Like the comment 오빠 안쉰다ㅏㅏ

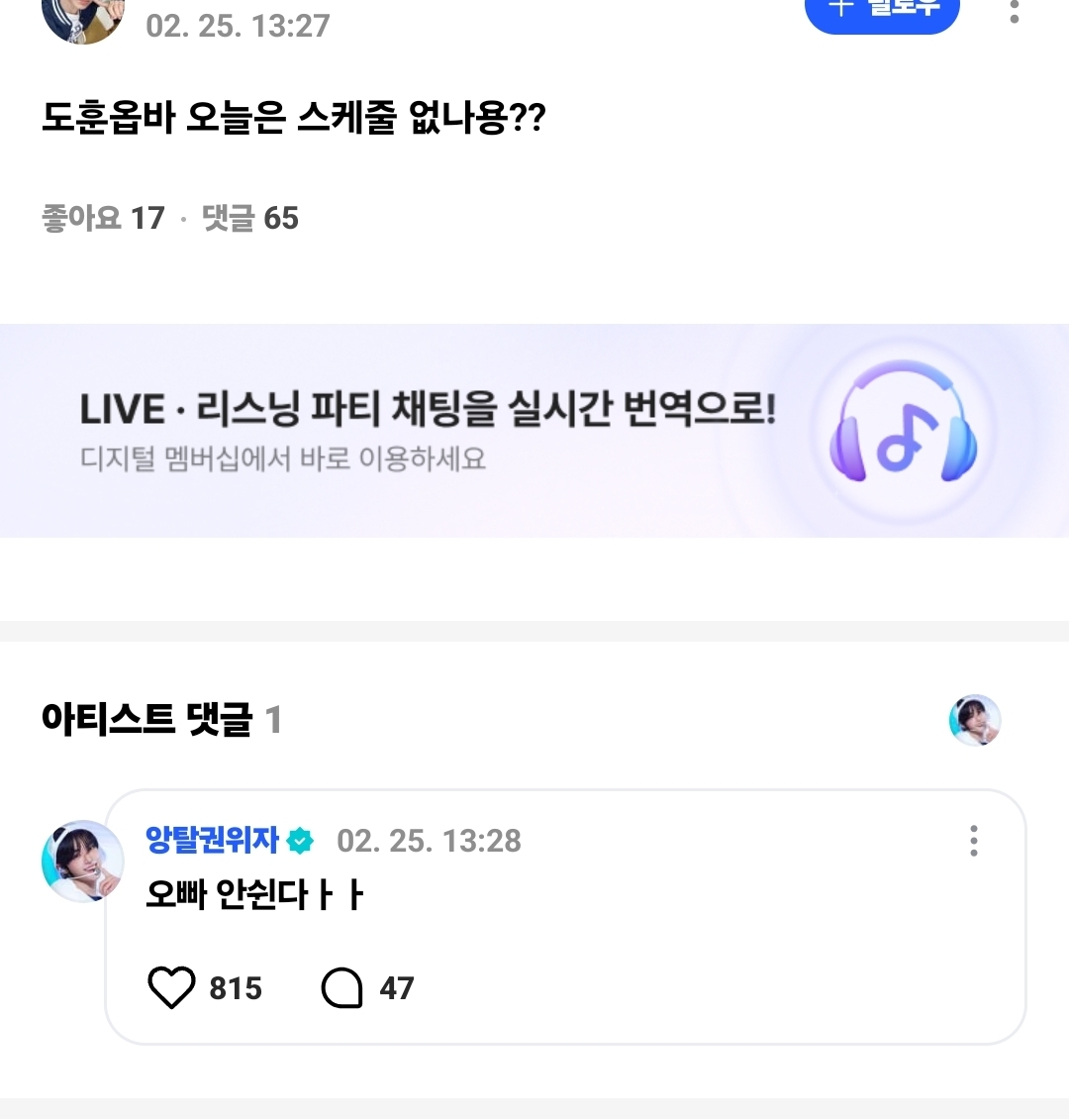tap(171, 988)
